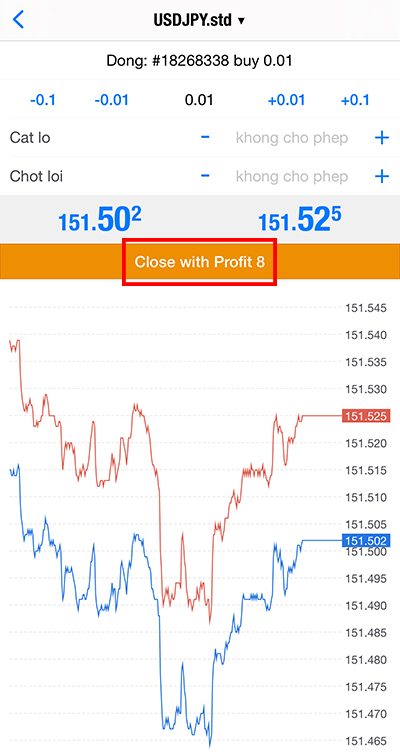Tap plus on the Cat lo row
The width and height of the screenshot is (400, 756).
coord(382,138)
